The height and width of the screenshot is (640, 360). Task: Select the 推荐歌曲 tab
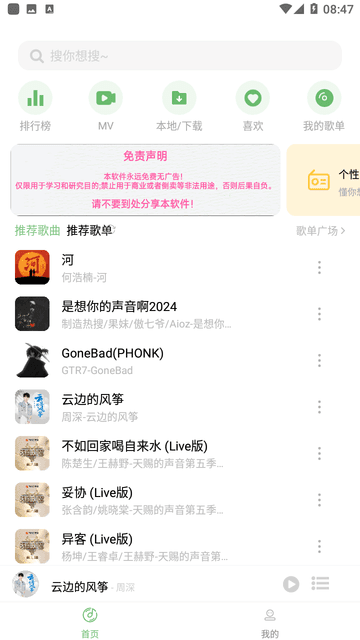(x=38, y=231)
